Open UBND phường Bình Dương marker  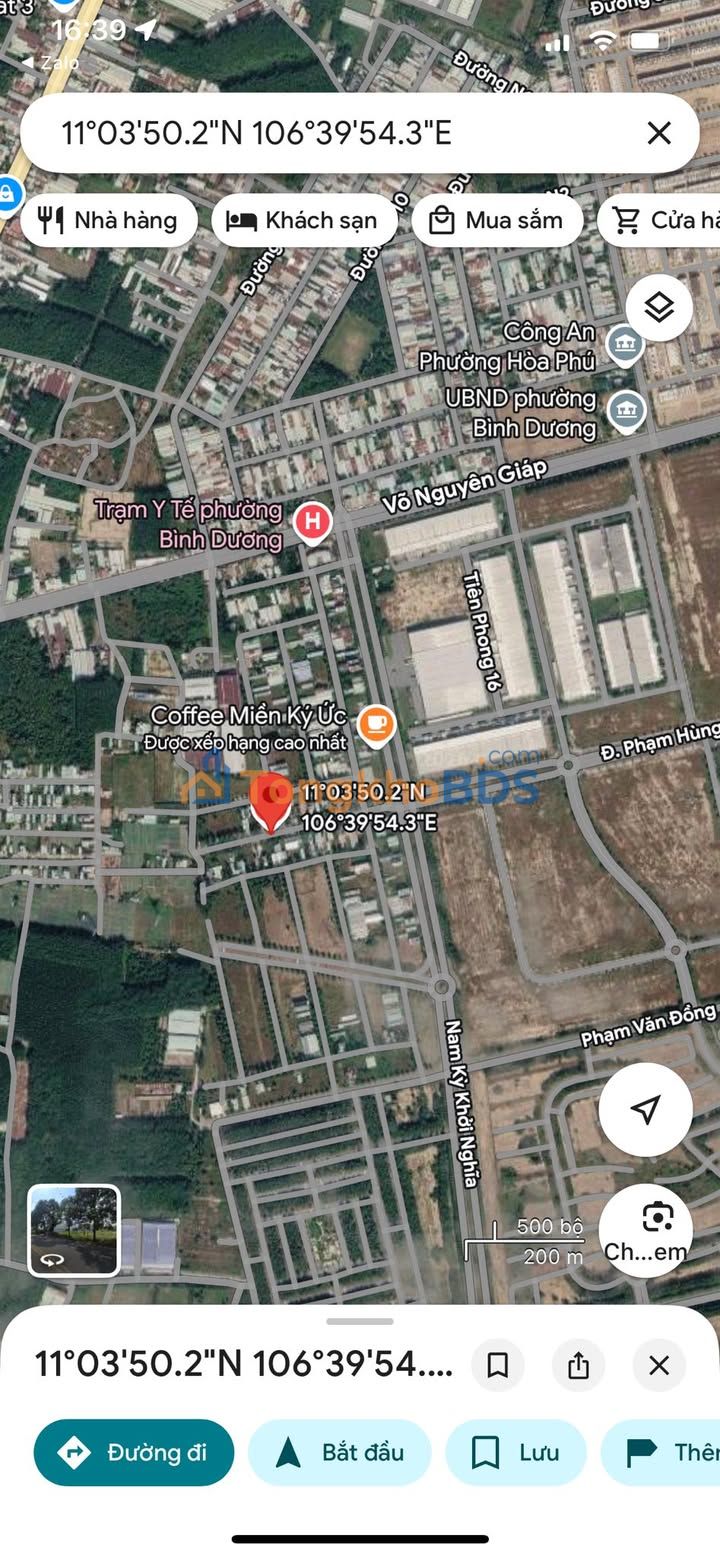(x=626, y=409)
